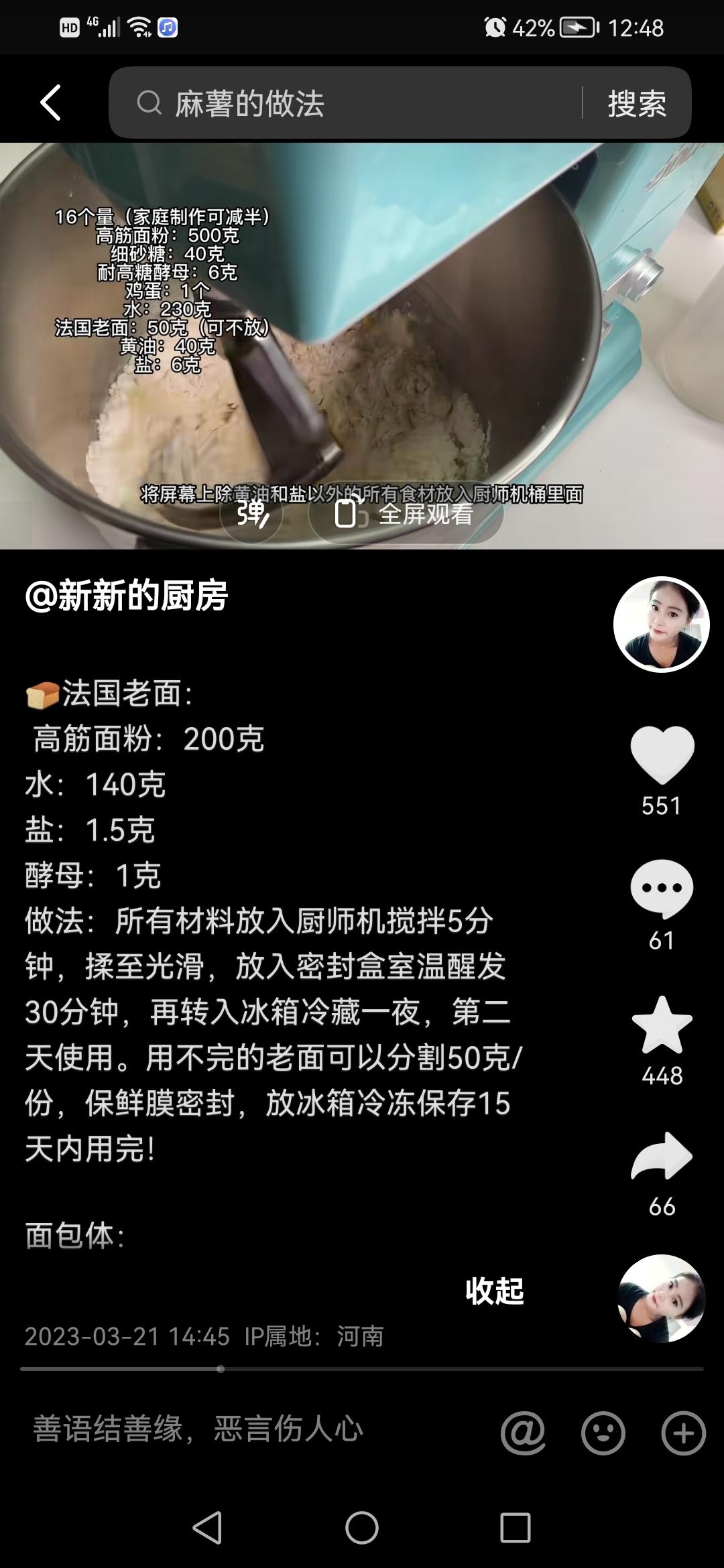
Task: Tap the video progress bar
Action: [x=362, y=1369]
